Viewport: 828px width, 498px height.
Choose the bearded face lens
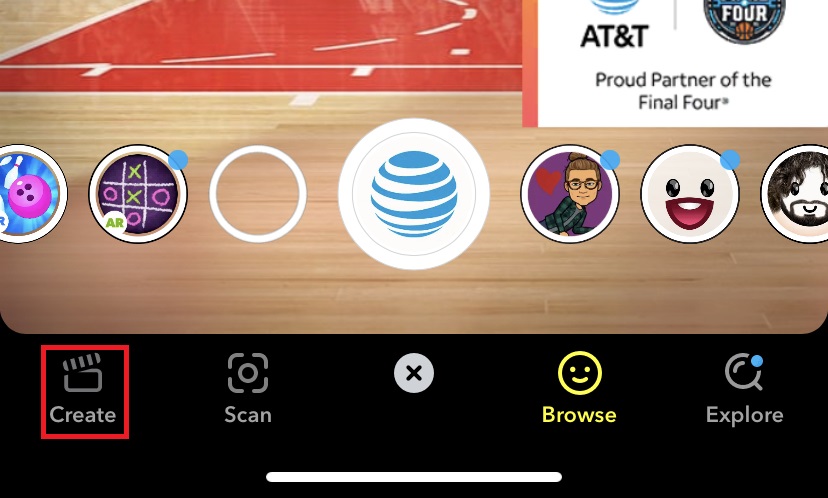click(800, 194)
